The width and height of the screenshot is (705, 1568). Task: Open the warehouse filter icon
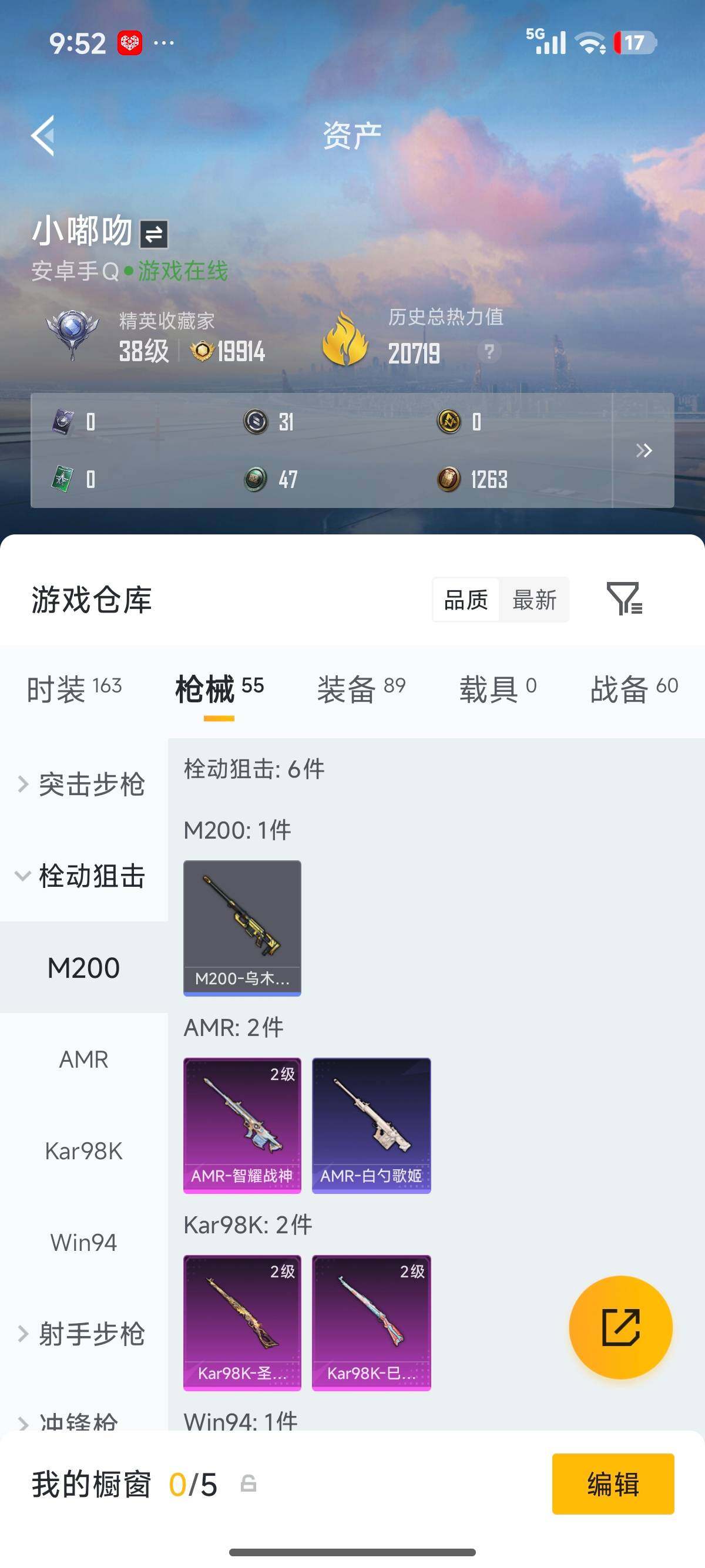tap(624, 598)
